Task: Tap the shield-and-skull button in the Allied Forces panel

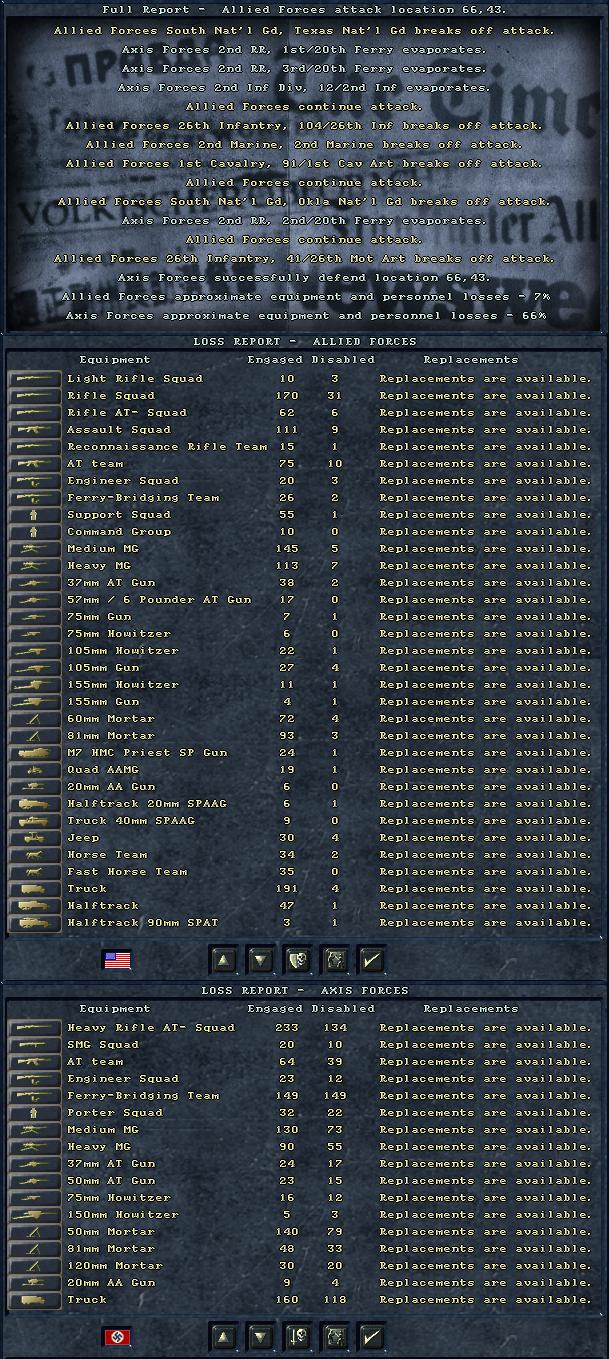Action: (x=297, y=960)
